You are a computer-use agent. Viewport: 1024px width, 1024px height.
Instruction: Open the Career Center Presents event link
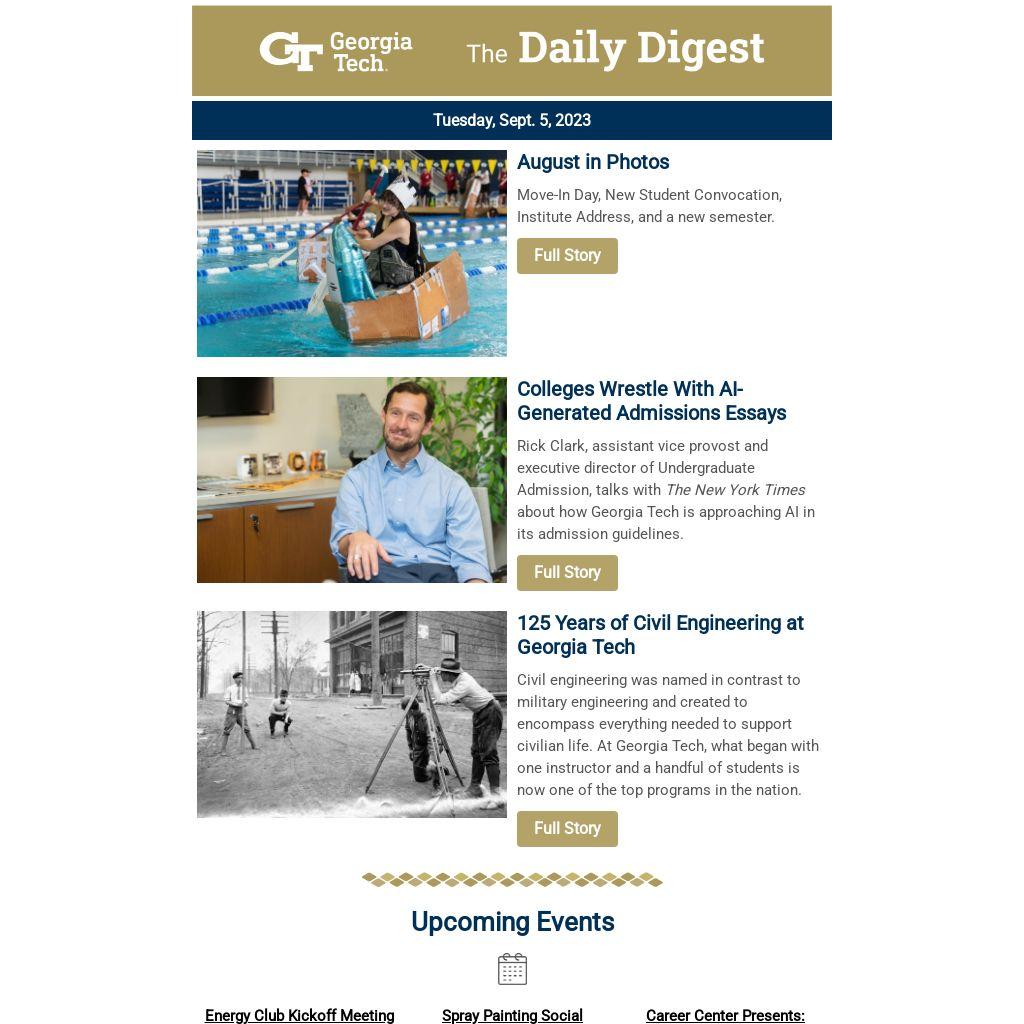click(725, 1015)
